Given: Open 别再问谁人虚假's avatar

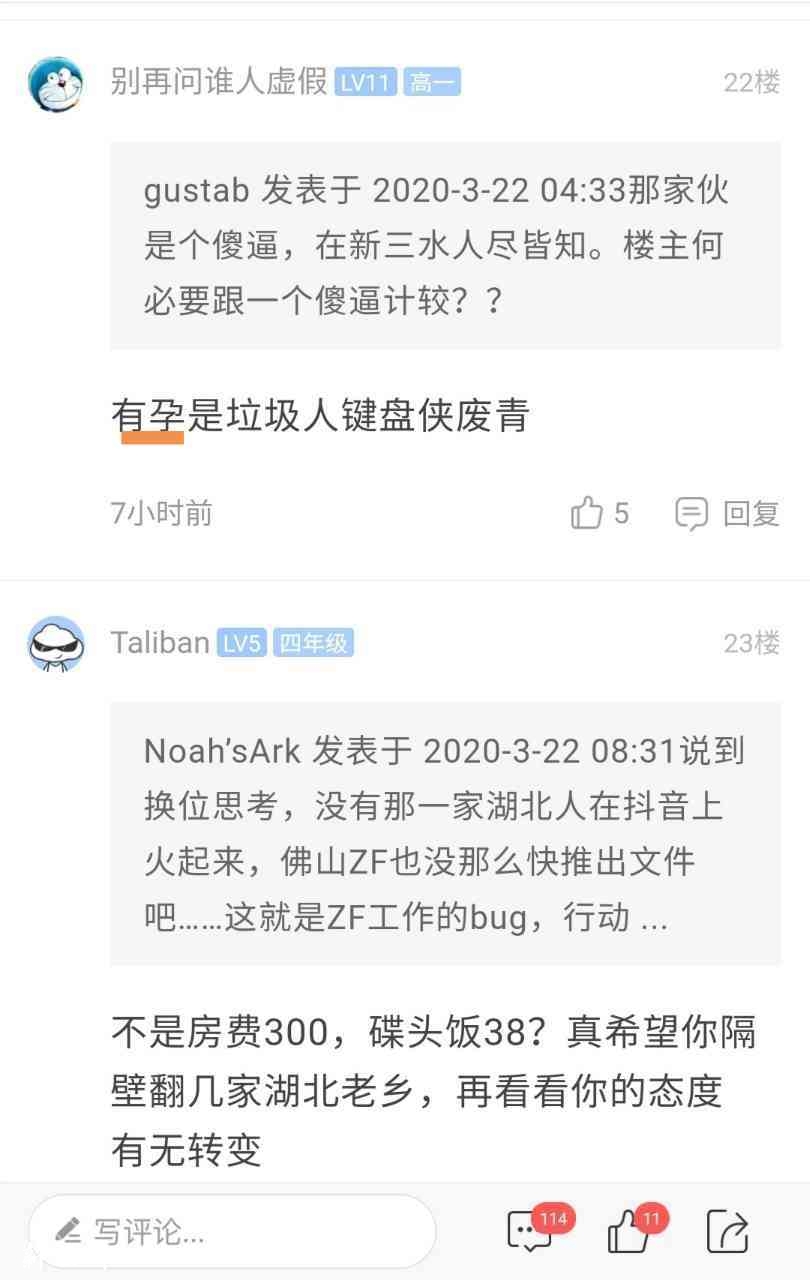Looking at the screenshot, I should click(55, 84).
